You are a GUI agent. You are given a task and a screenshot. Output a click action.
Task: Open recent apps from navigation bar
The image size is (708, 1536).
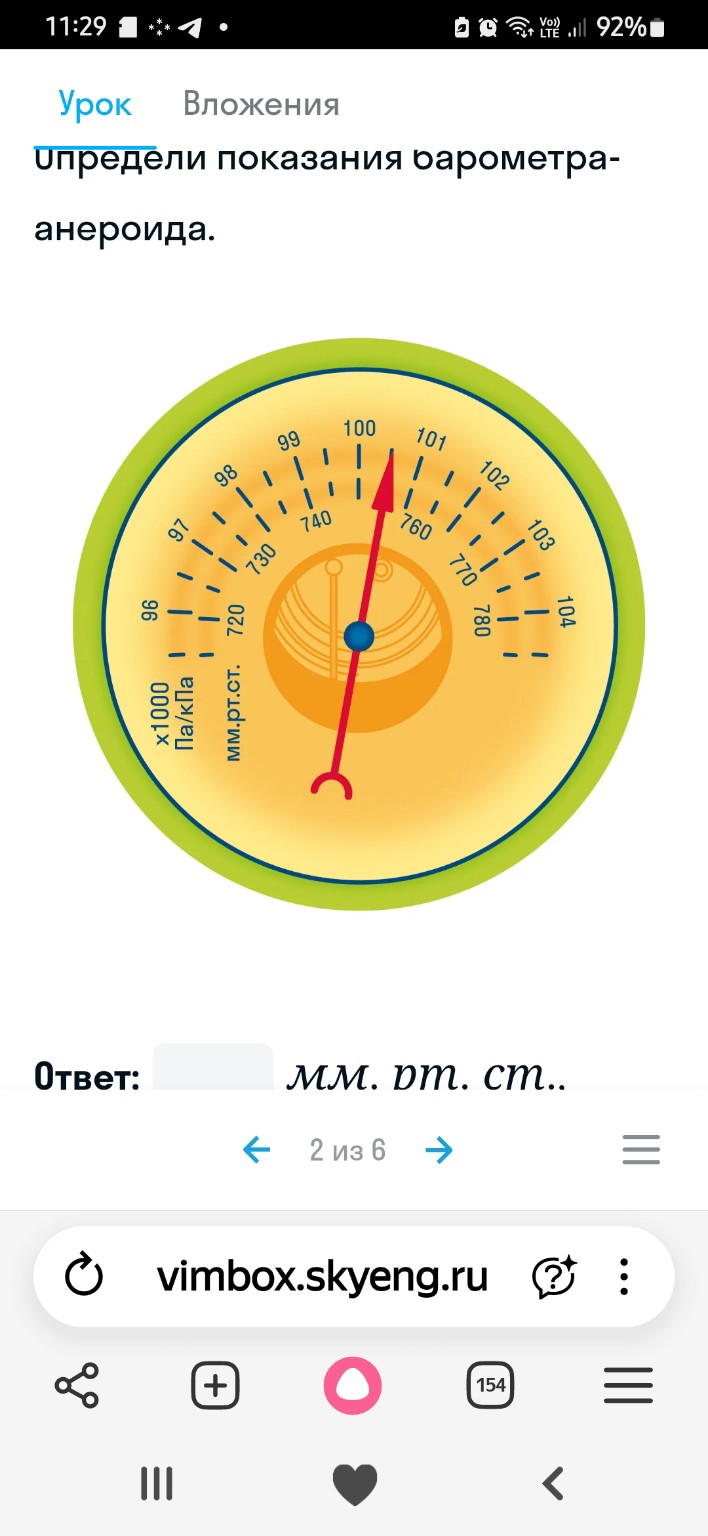(157, 1483)
